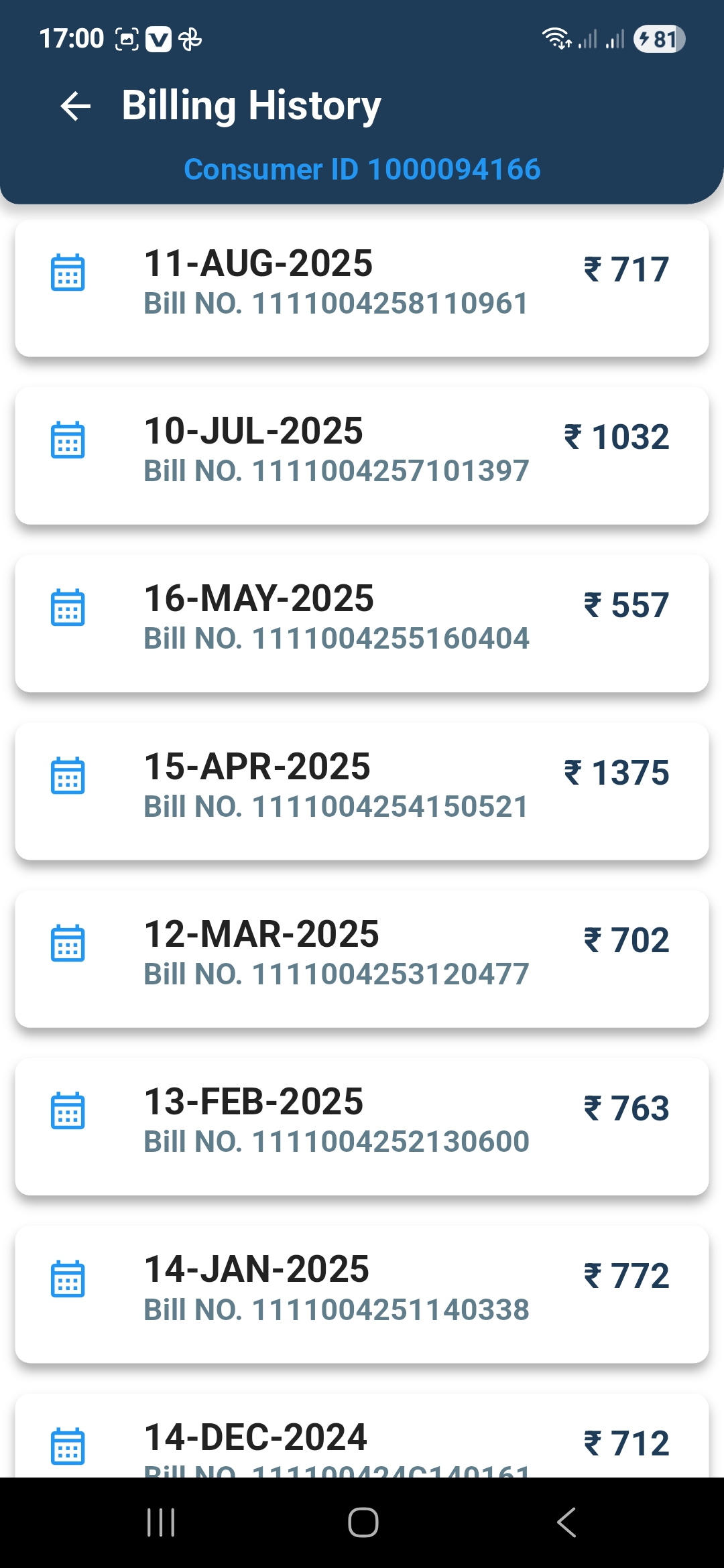Go back from Billing History
724x1568 pixels.
tap(75, 106)
